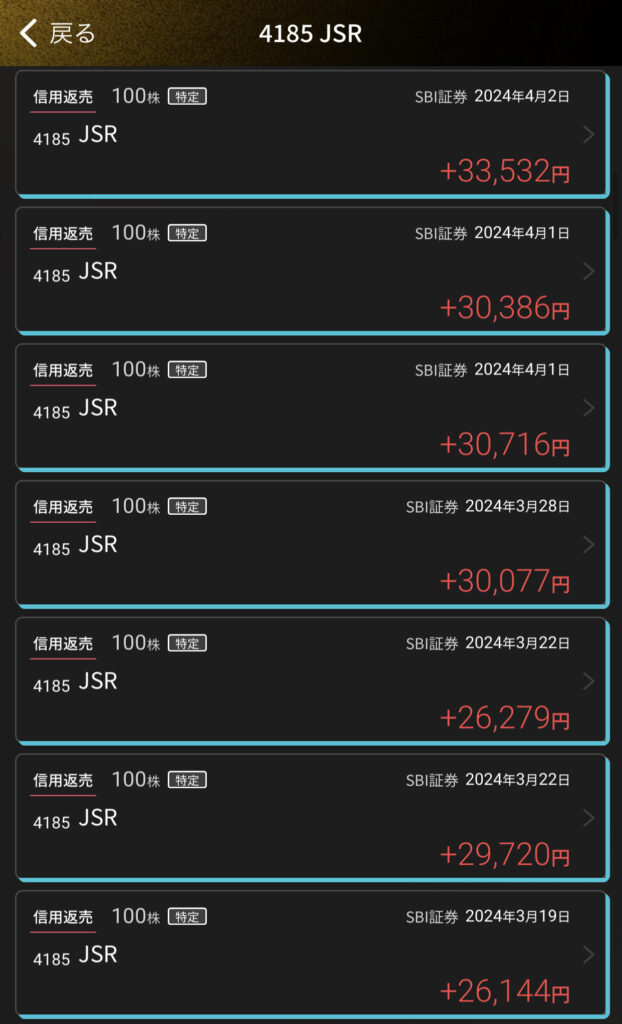
Task: Open the 2024年3月19日 trade card
Action: pyautogui.click(x=310, y=954)
